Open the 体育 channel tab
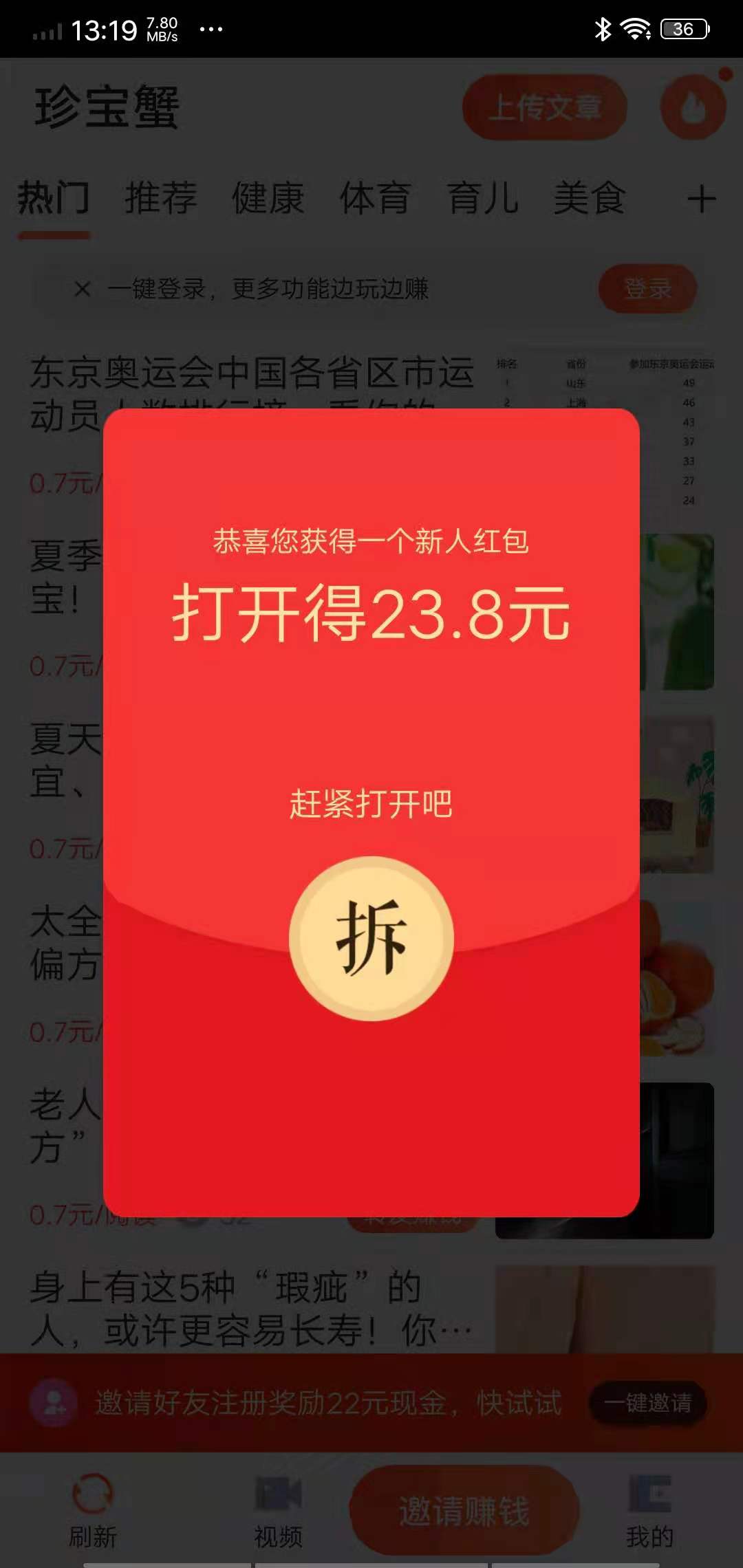Viewport: 743px width, 1568px height. point(375,197)
